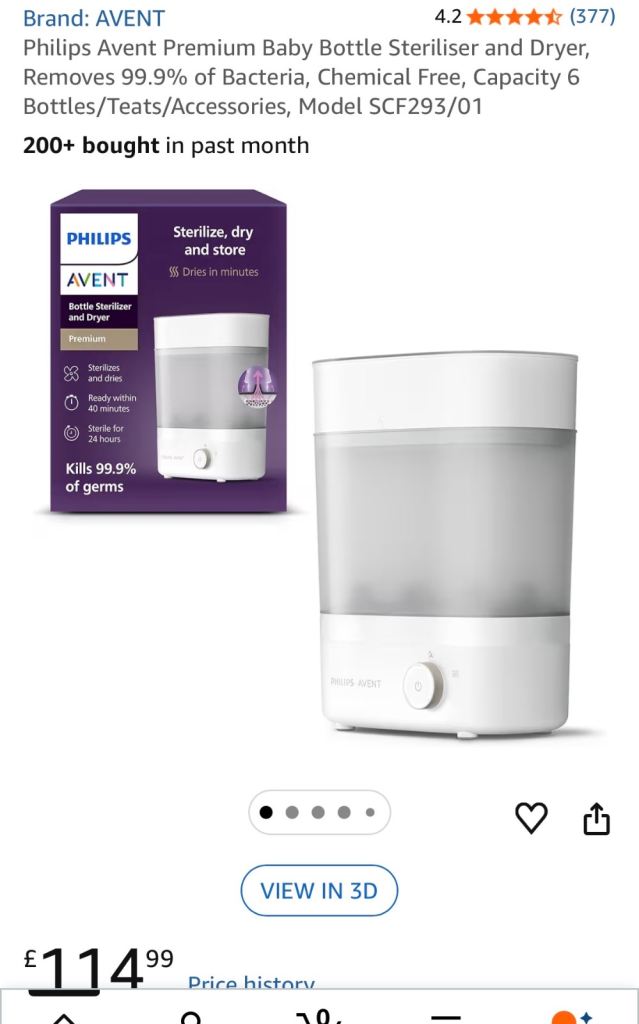Tap the image carousel page dots
The width and height of the screenshot is (639, 1024).
(x=319, y=812)
